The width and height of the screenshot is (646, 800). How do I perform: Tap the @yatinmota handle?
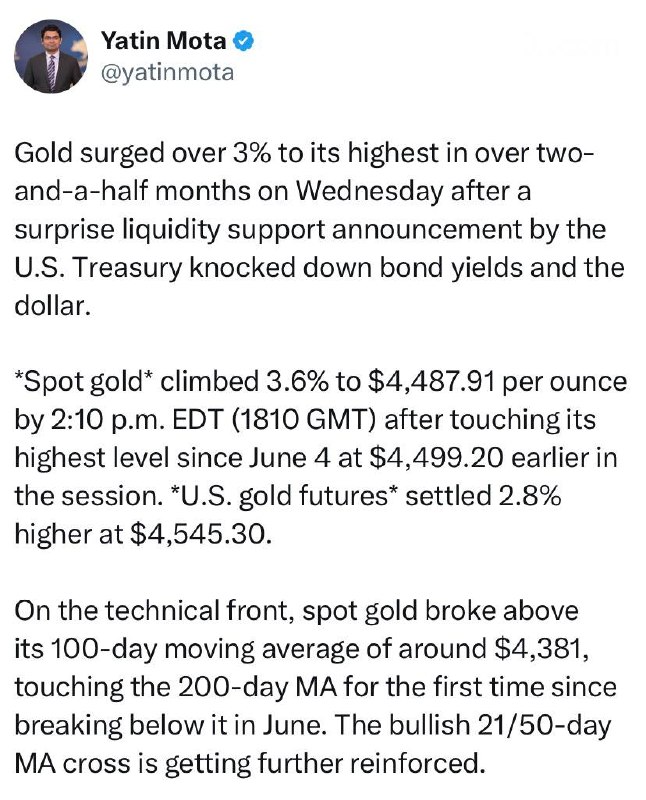coord(167,73)
